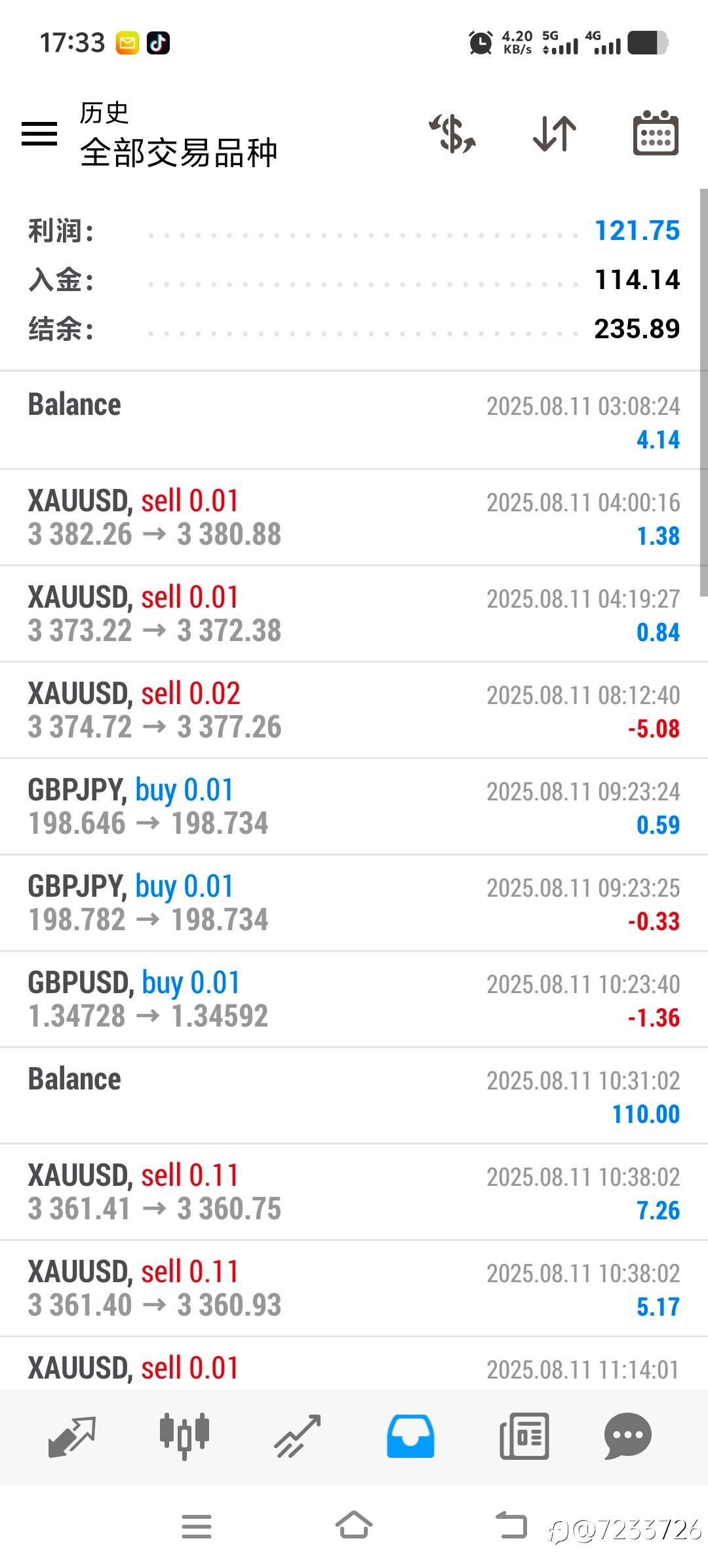The image size is (708, 1568).
Task: Switch to the candlestick Chart tab
Action: pyautogui.click(x=184, y=1436)
